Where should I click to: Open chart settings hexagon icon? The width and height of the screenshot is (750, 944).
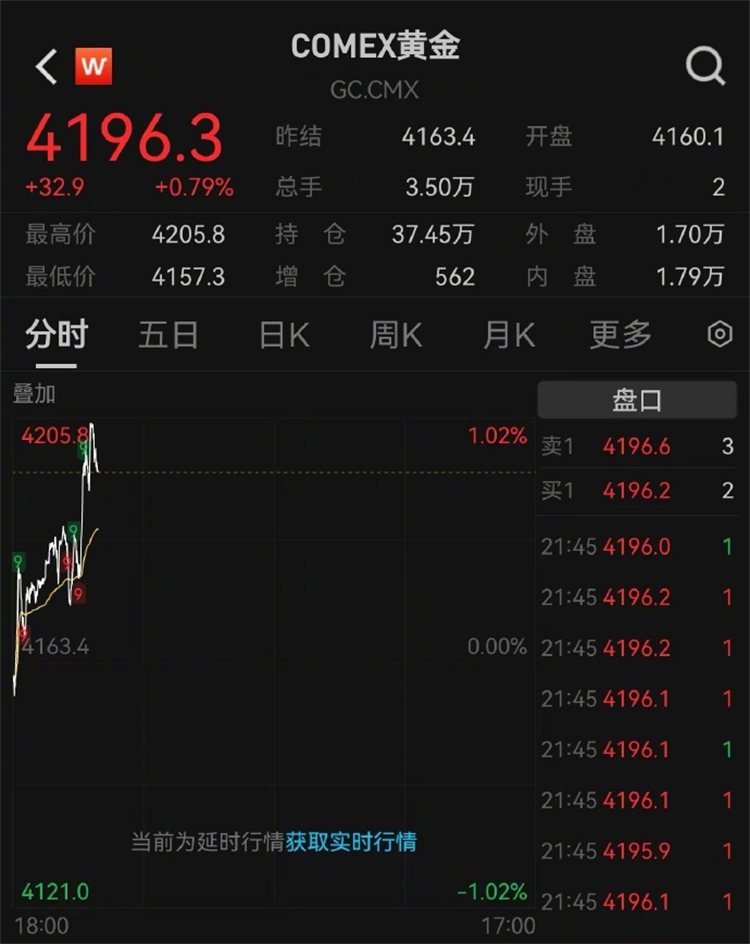tap(720, 335)
